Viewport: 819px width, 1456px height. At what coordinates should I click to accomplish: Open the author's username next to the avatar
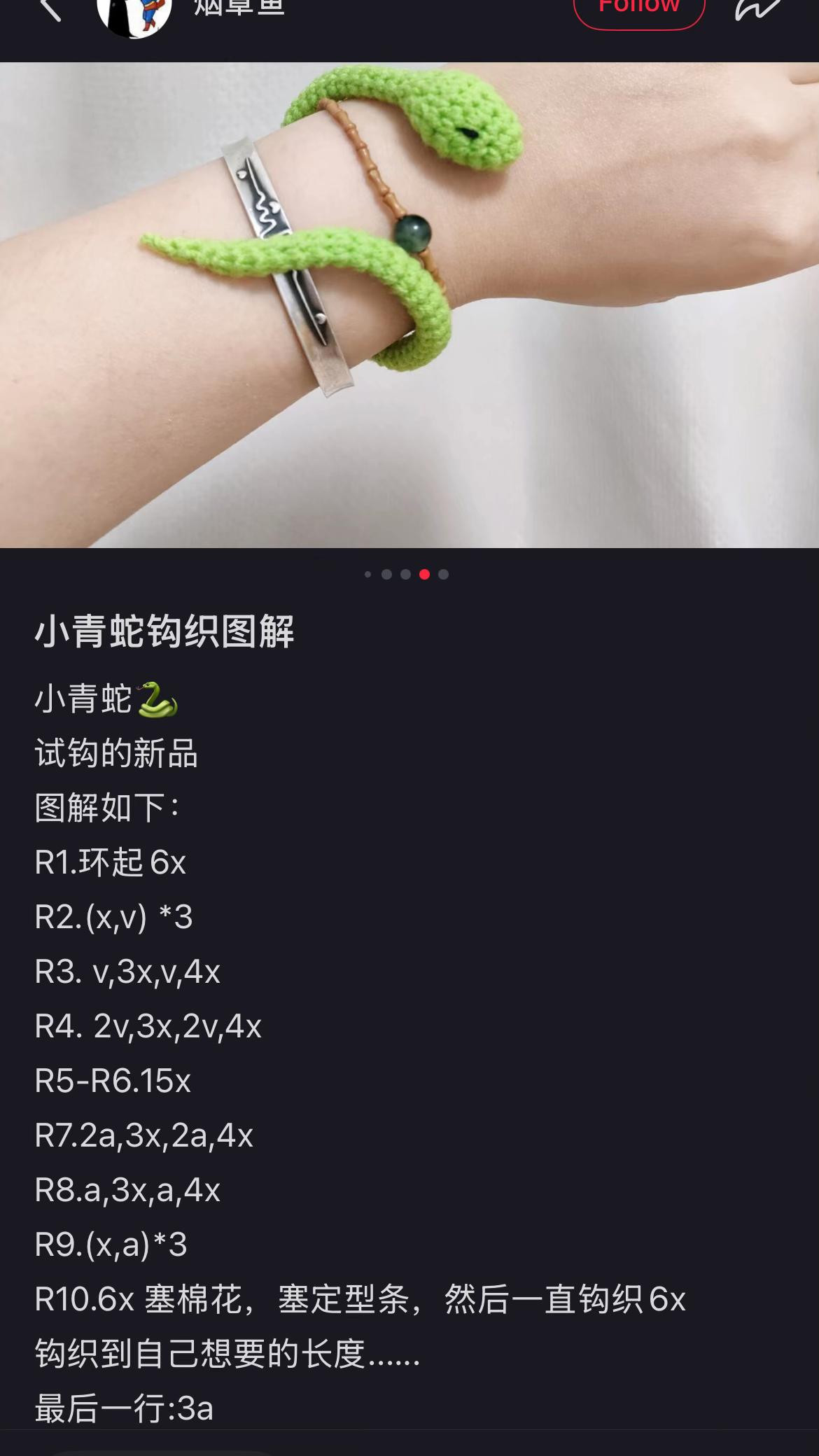[239, 8]
